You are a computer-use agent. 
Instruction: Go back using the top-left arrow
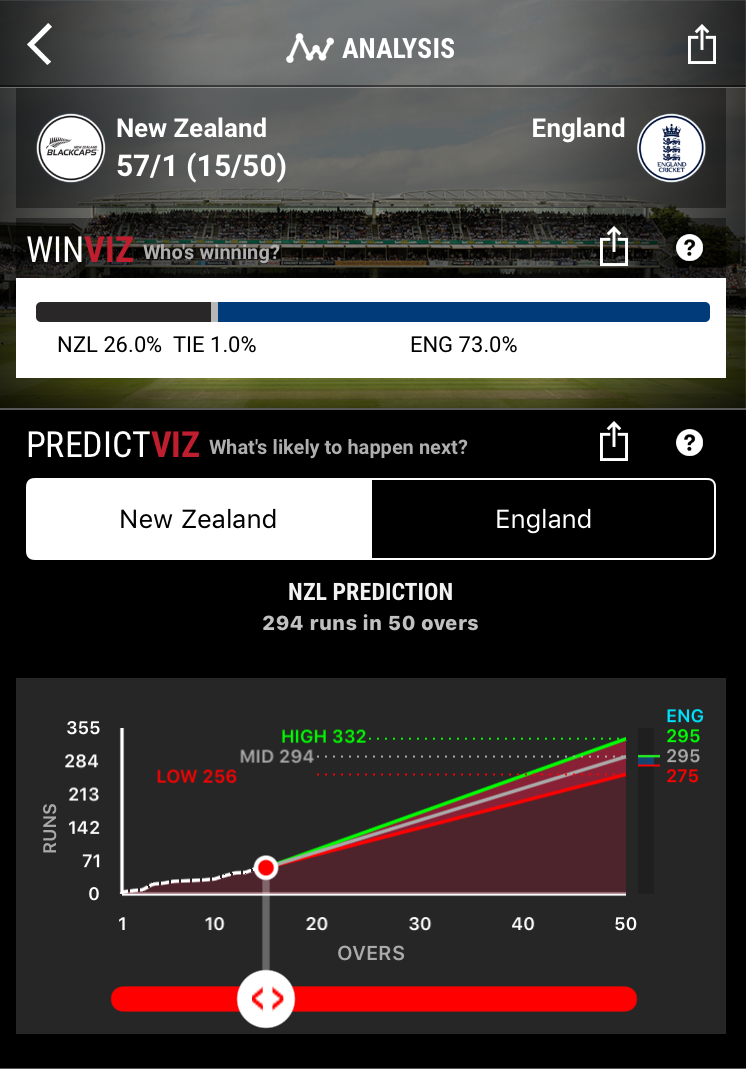click(39, 46)
